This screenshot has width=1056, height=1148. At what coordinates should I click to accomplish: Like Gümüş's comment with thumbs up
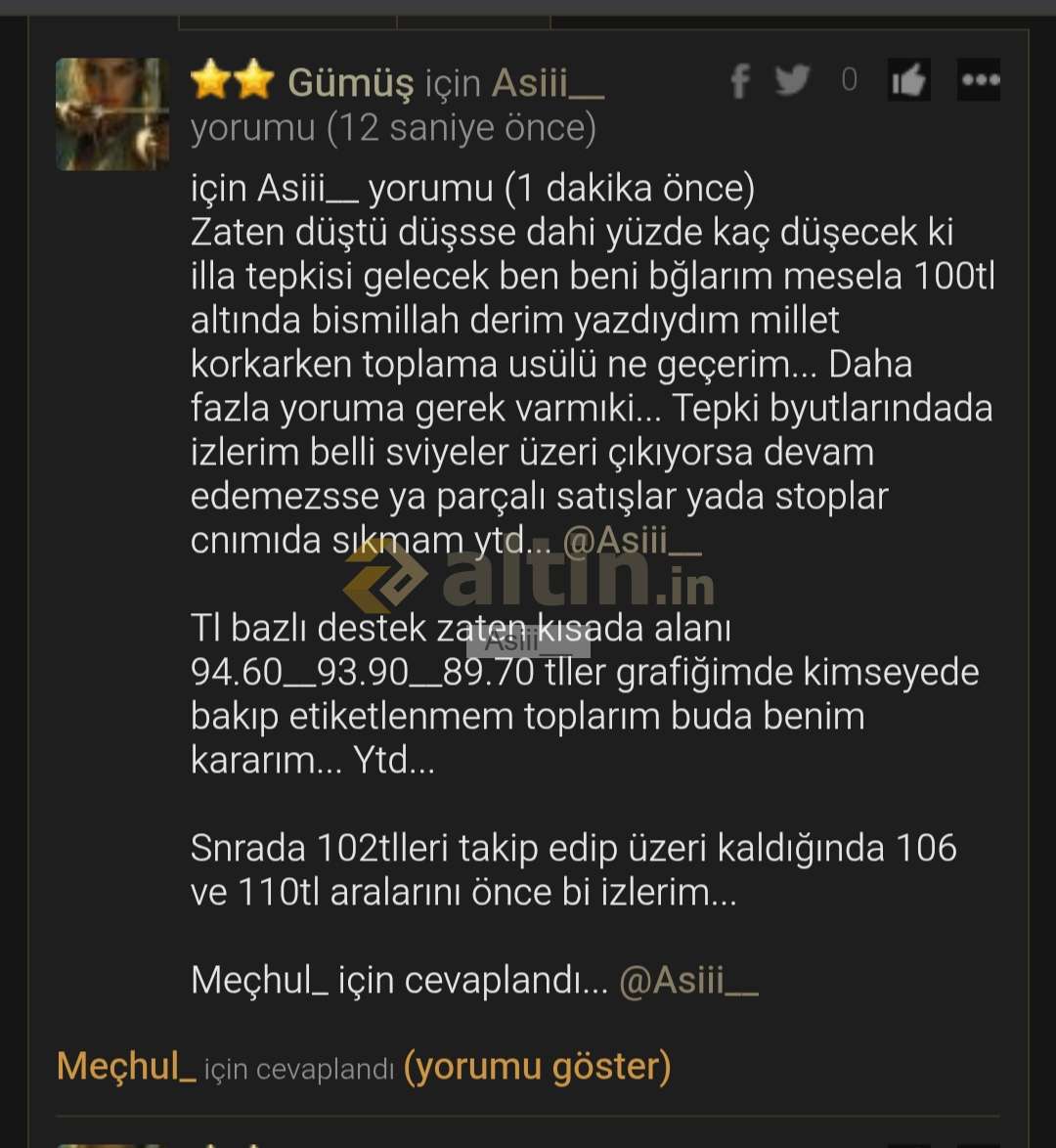coord(908,81)
